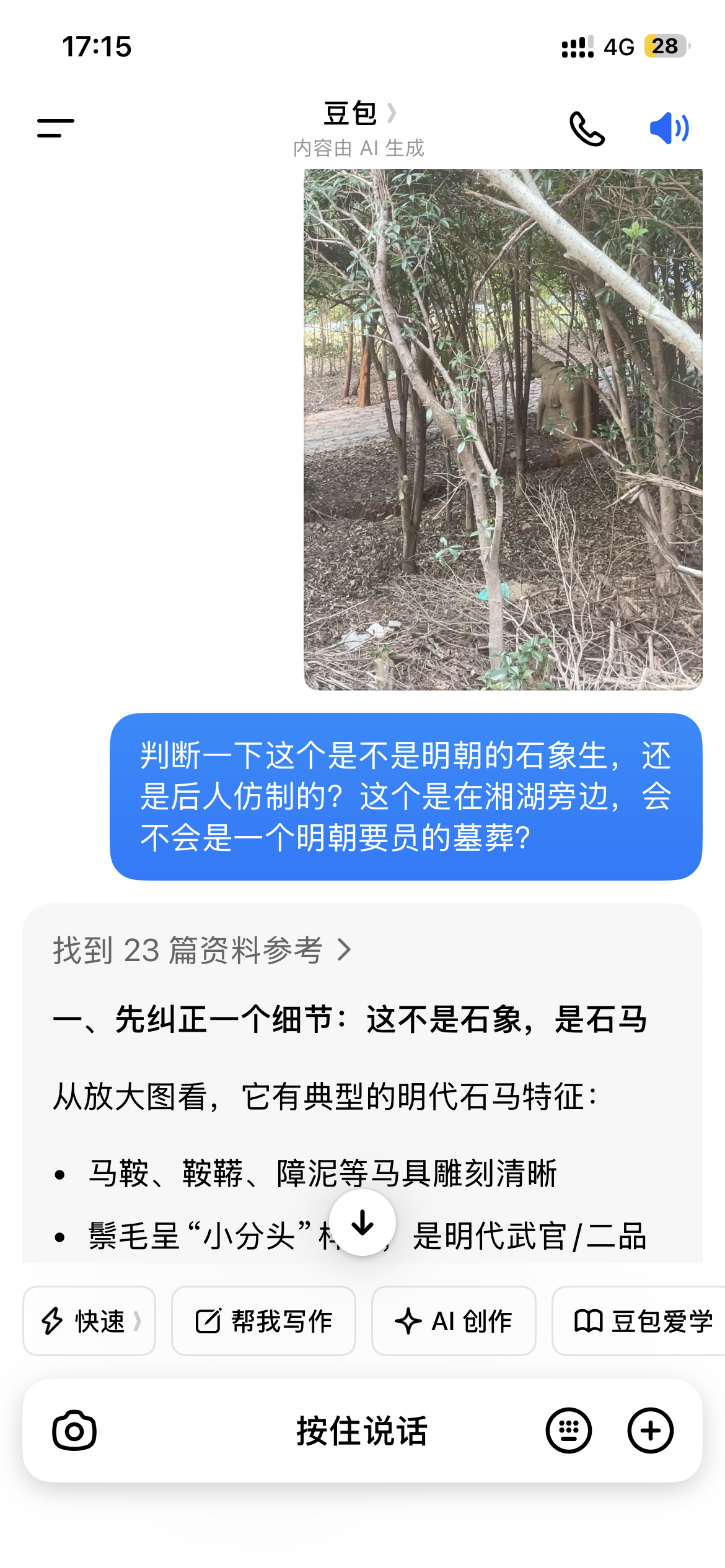Image resolution: width=725 pixels, height=1568 pixels.
Task: Open the 豆包爱学 chip
Action: [642, 1321]
